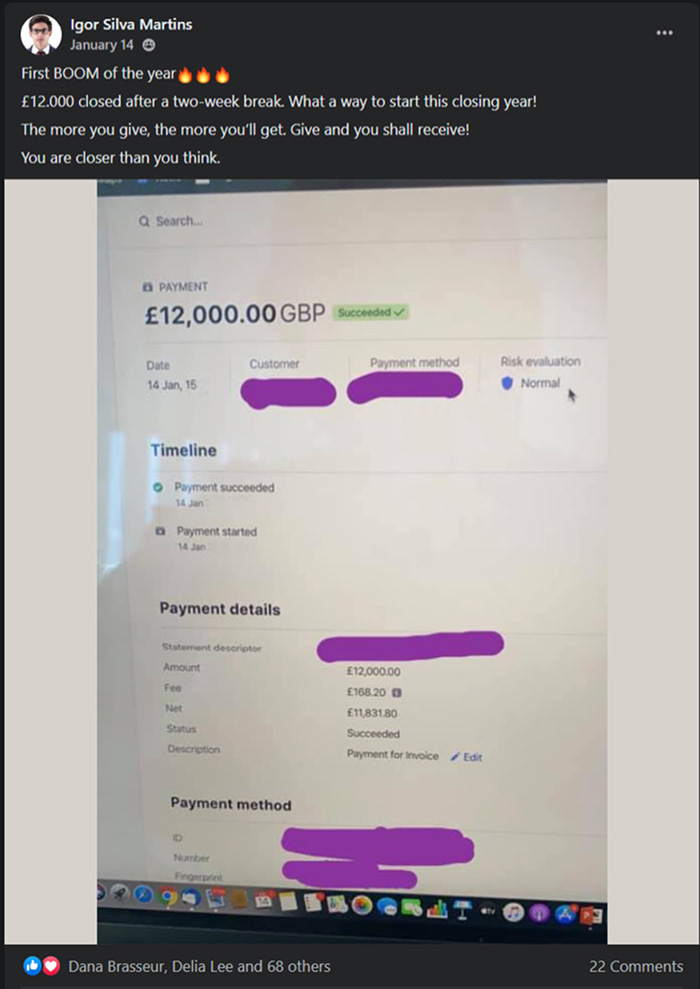Open the post's three-dot options menu
Viewport: 700px width, 989px height.
[664, 33]
